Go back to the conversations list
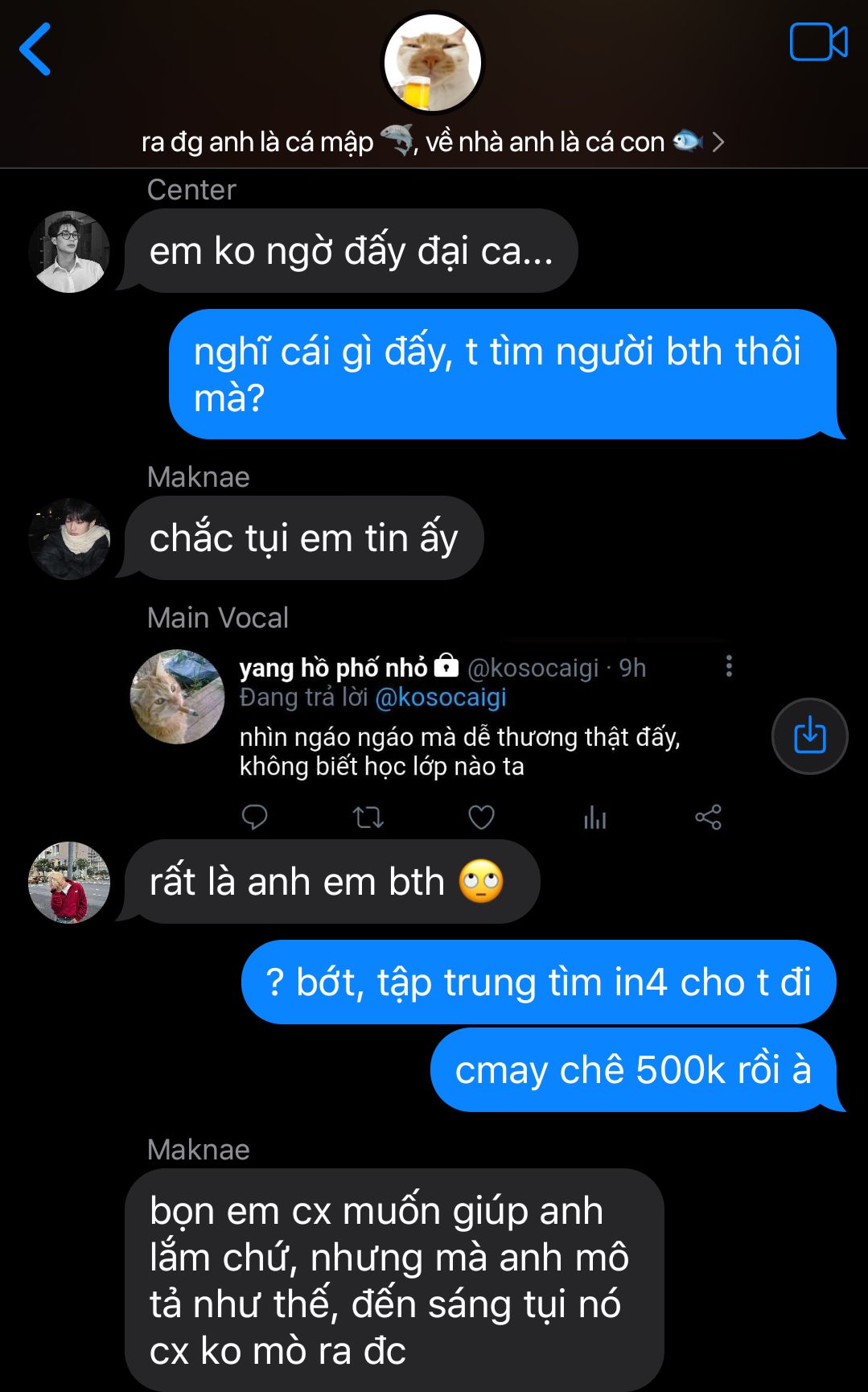Viewport: 868px width, 1392px height. coord(35,50)
